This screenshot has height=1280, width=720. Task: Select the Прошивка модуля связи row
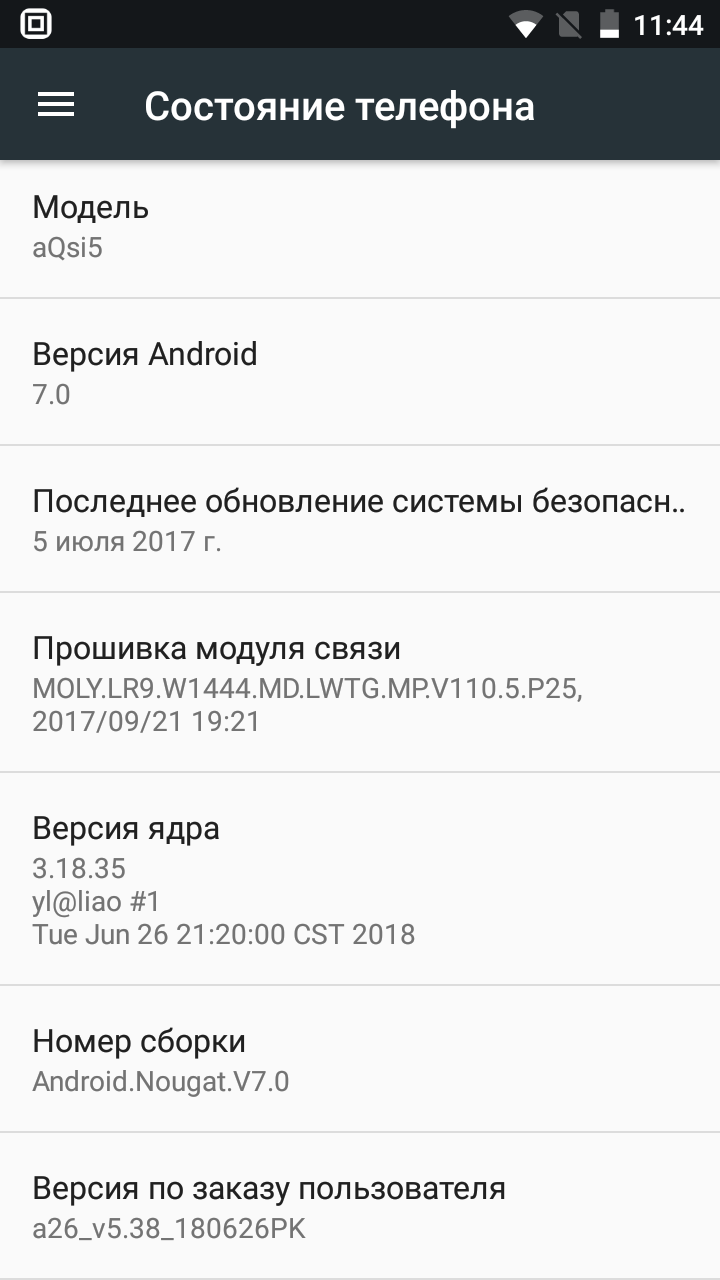(x=360, y=683)
